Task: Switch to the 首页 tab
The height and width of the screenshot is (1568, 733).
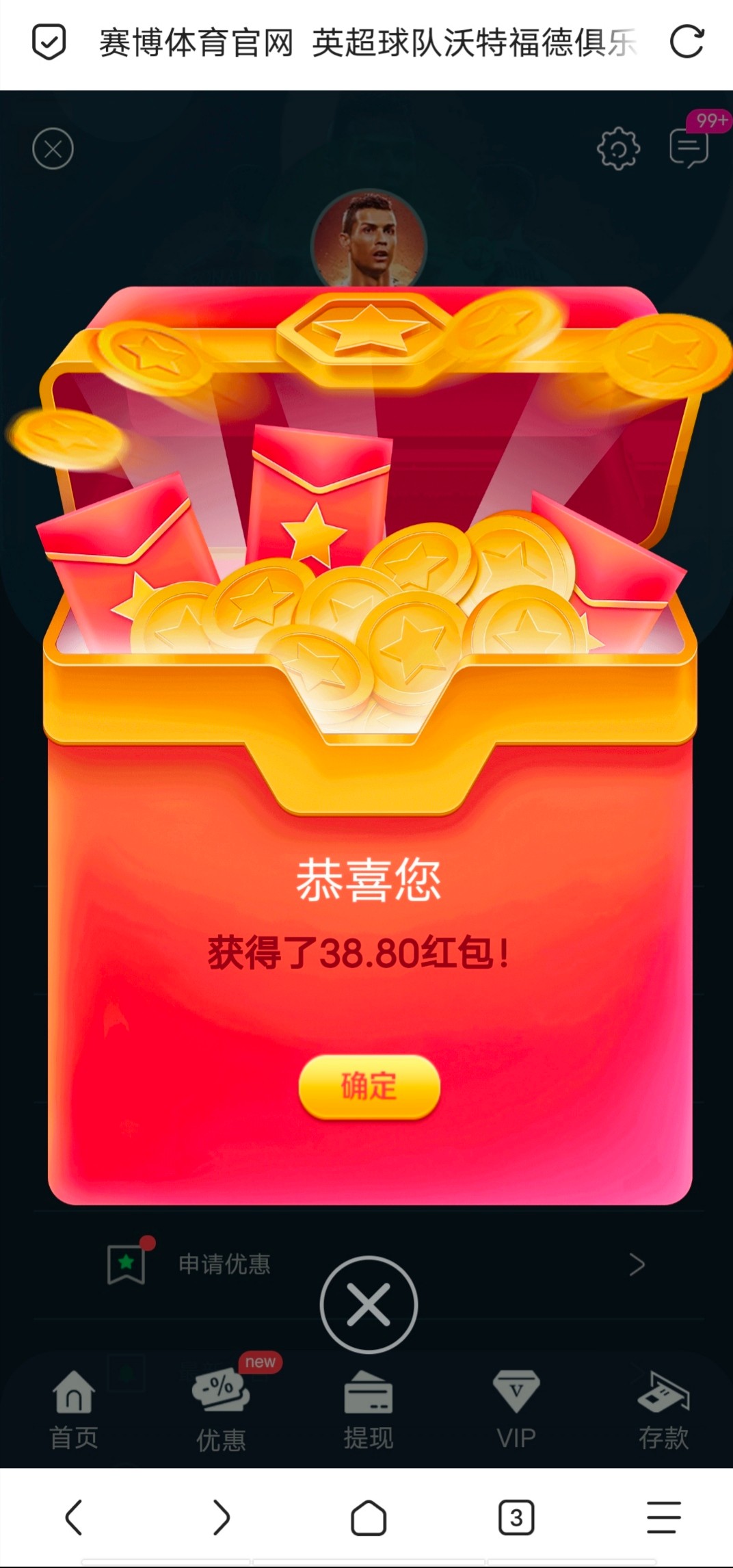Action: pos(74,1411)
